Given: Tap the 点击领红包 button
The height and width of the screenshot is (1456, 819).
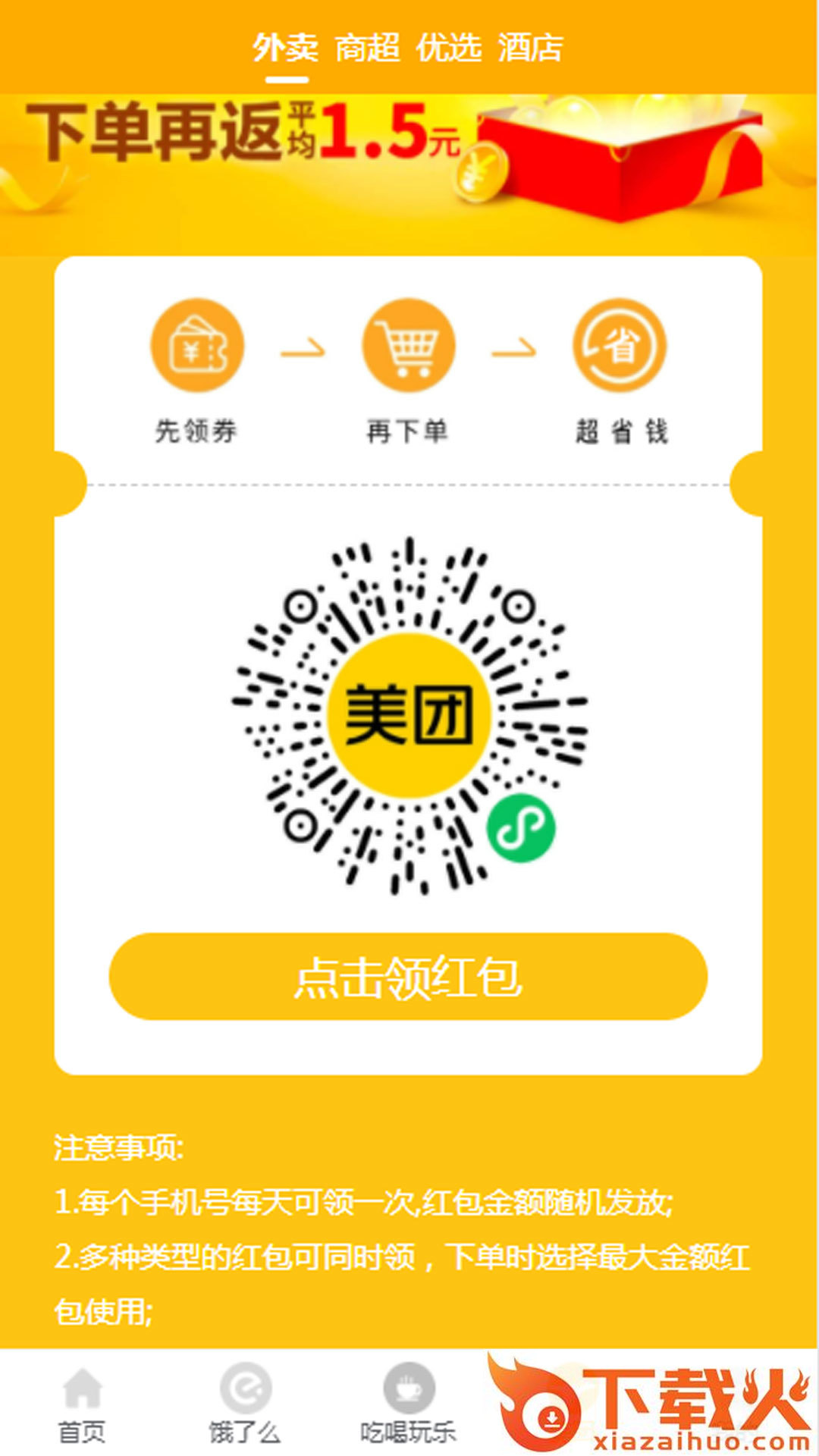Looking at the screenshot, I should click(408, 977).
